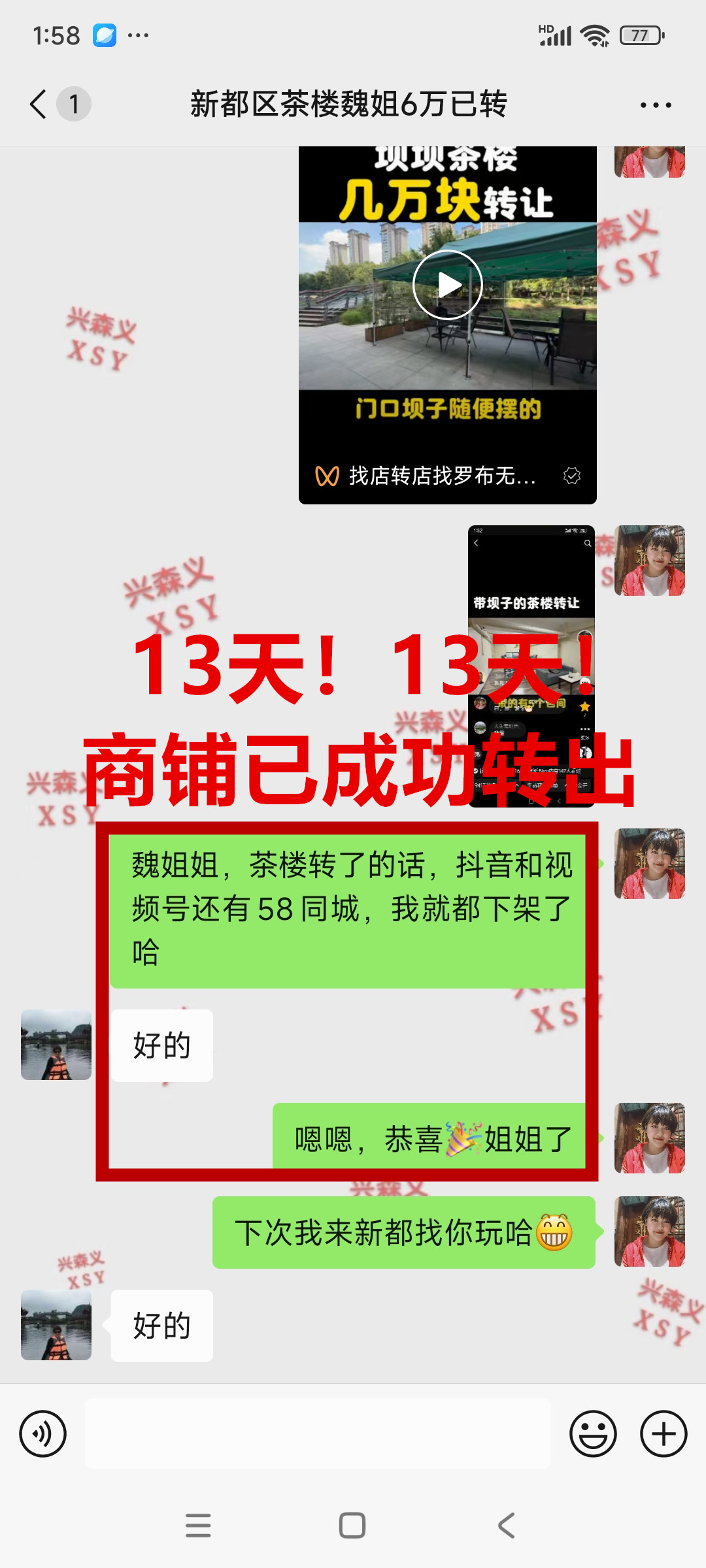Open the system recent apps menu
Image resolution: width=706 pixels, height=1568 pixels.
pos(198,1526)
